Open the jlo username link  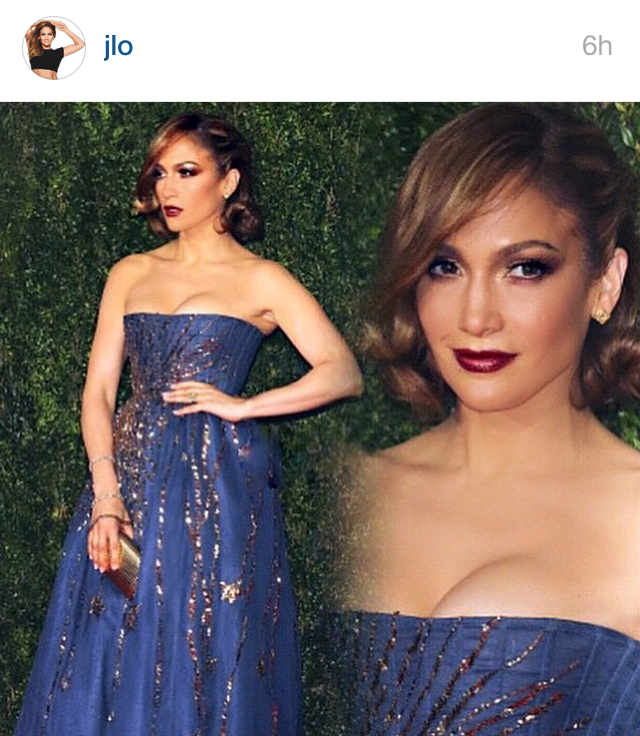118,47
